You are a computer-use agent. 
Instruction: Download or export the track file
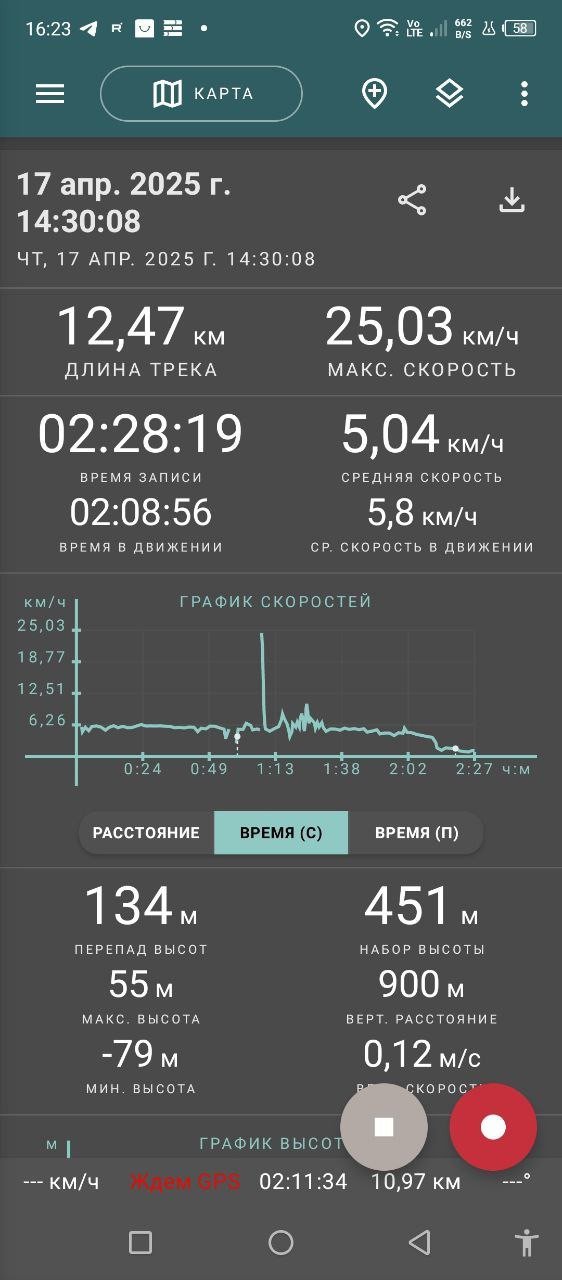pos(512,200)
